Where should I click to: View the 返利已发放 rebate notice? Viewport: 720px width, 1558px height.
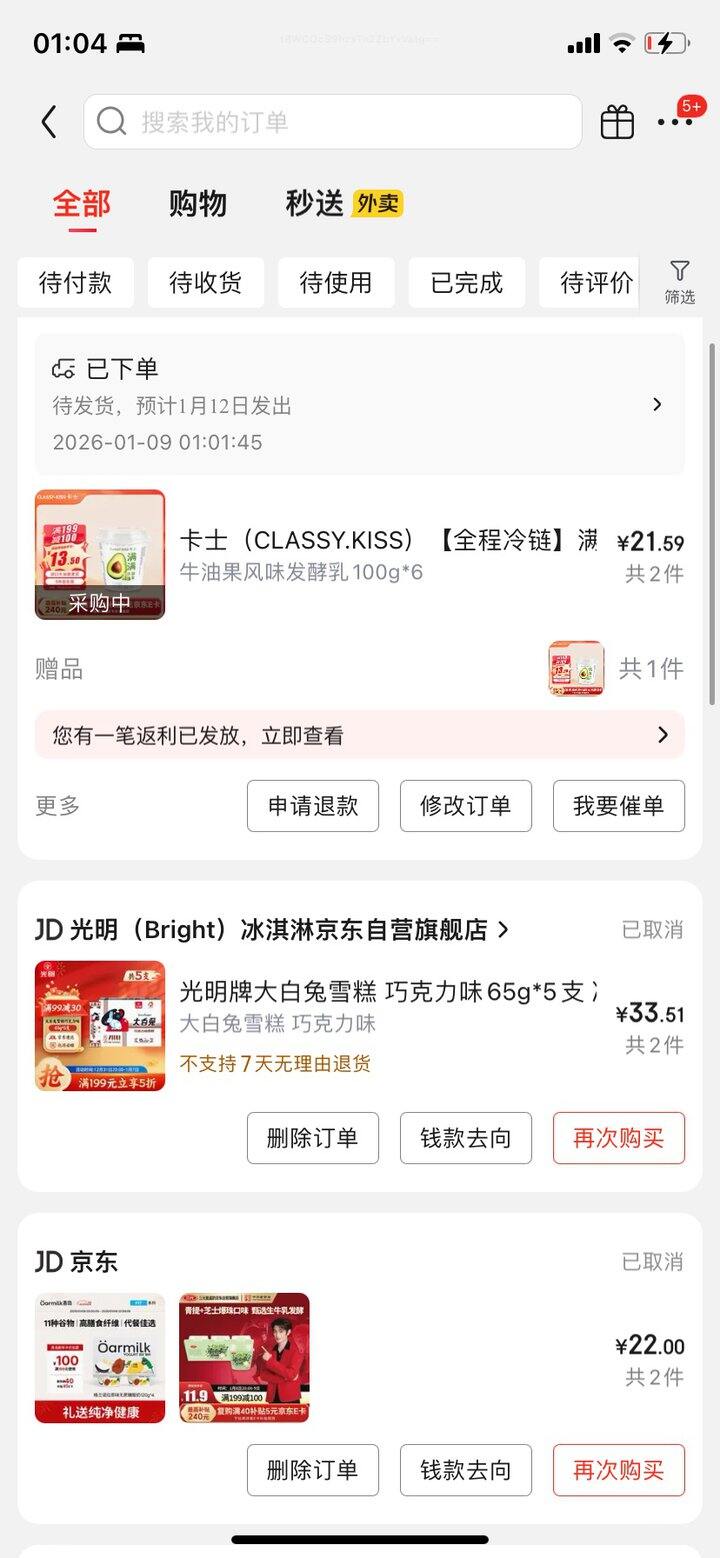[x=360, y=735]
